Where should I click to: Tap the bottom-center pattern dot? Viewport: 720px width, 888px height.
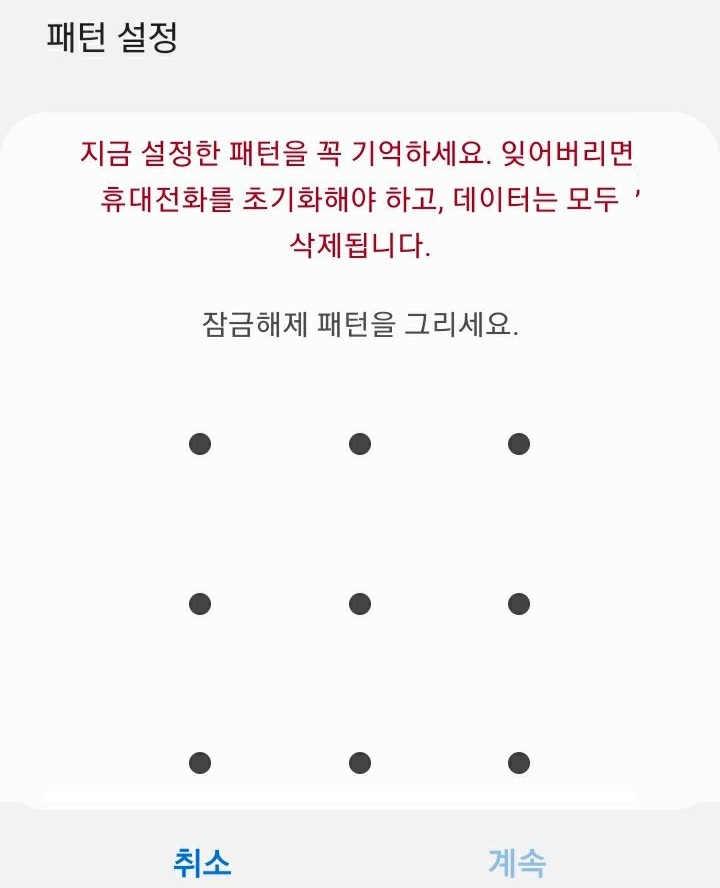click(358, 760)
